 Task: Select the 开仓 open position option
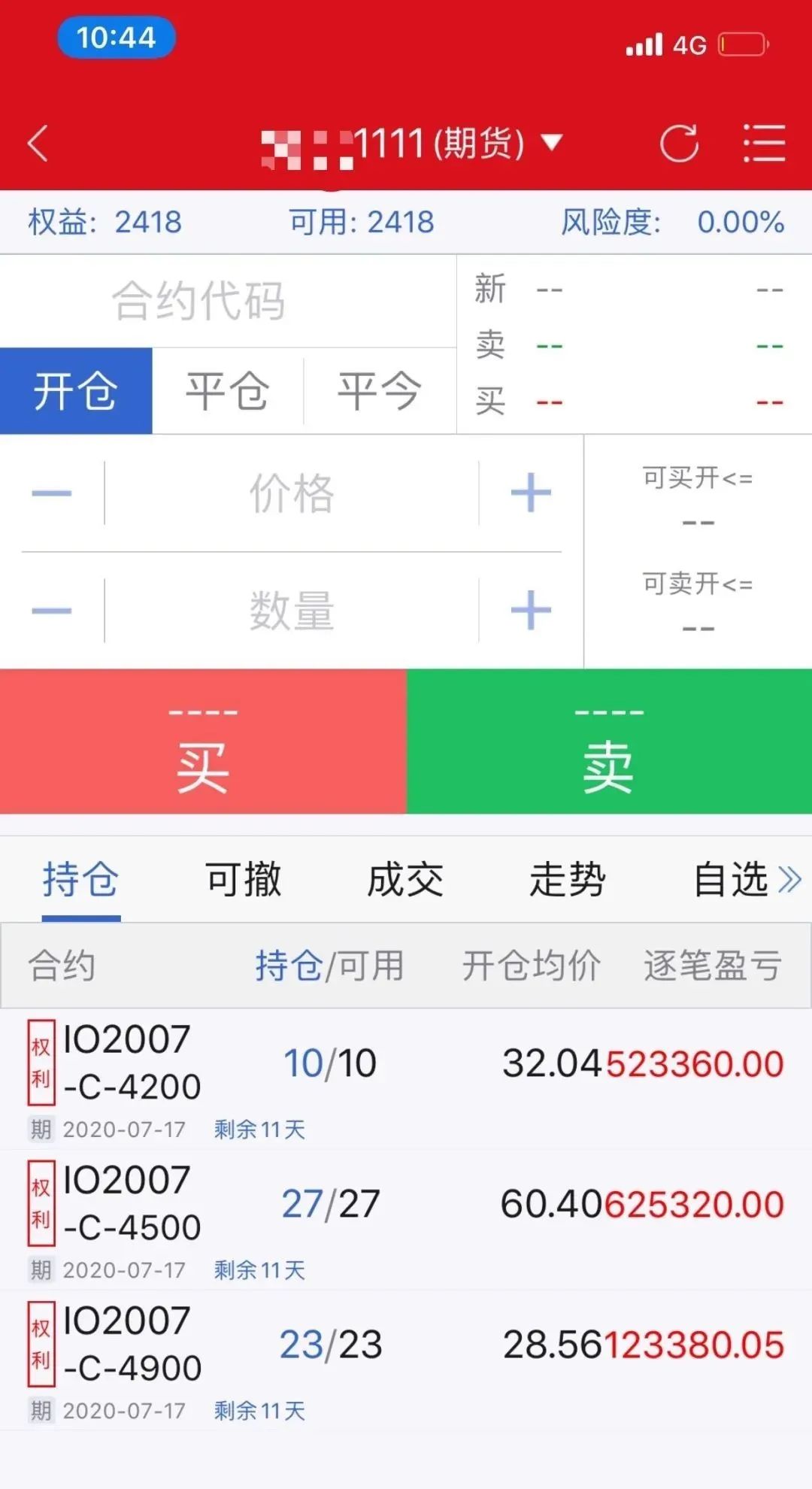[x=76, y=391]
